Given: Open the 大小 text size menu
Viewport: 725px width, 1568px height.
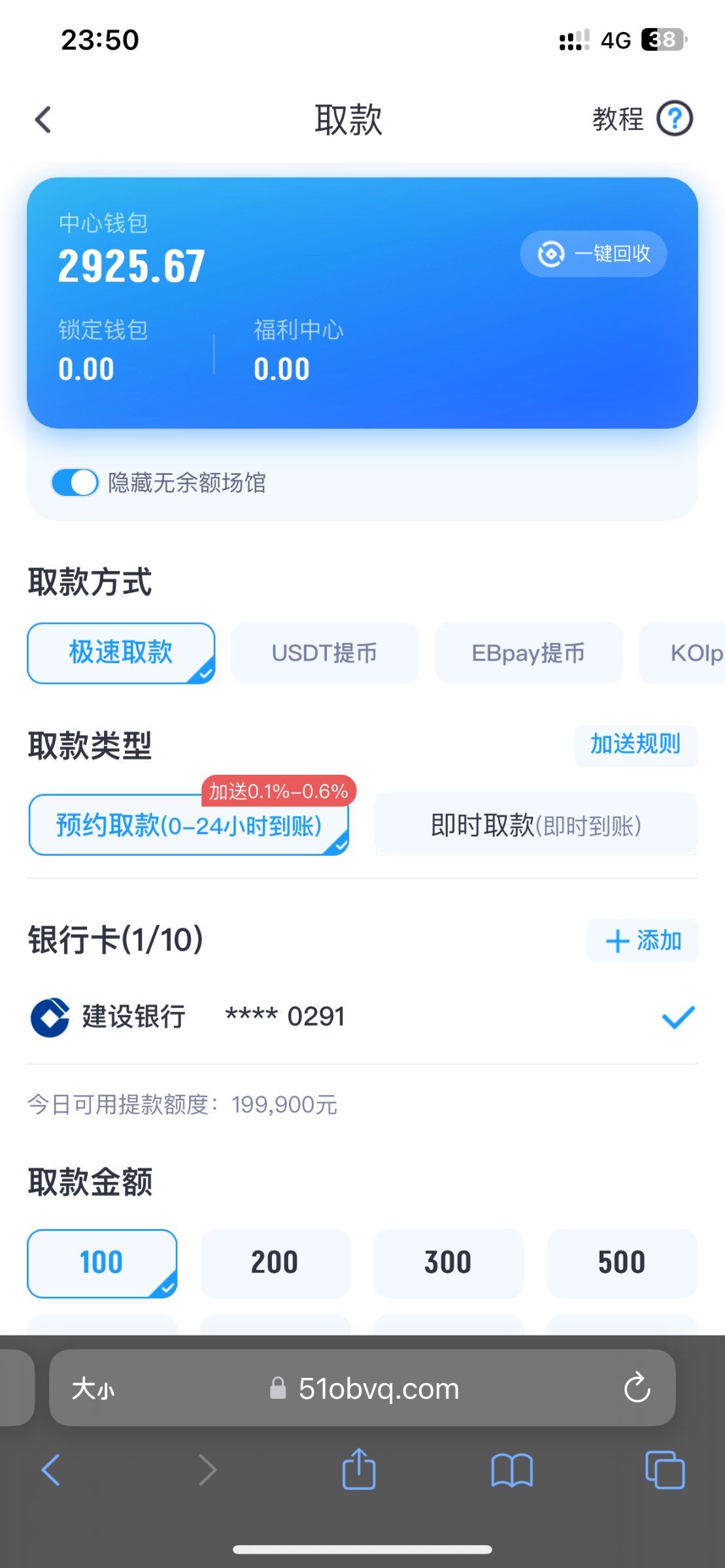Looking at the screenshot, I should coord(93,1388).
